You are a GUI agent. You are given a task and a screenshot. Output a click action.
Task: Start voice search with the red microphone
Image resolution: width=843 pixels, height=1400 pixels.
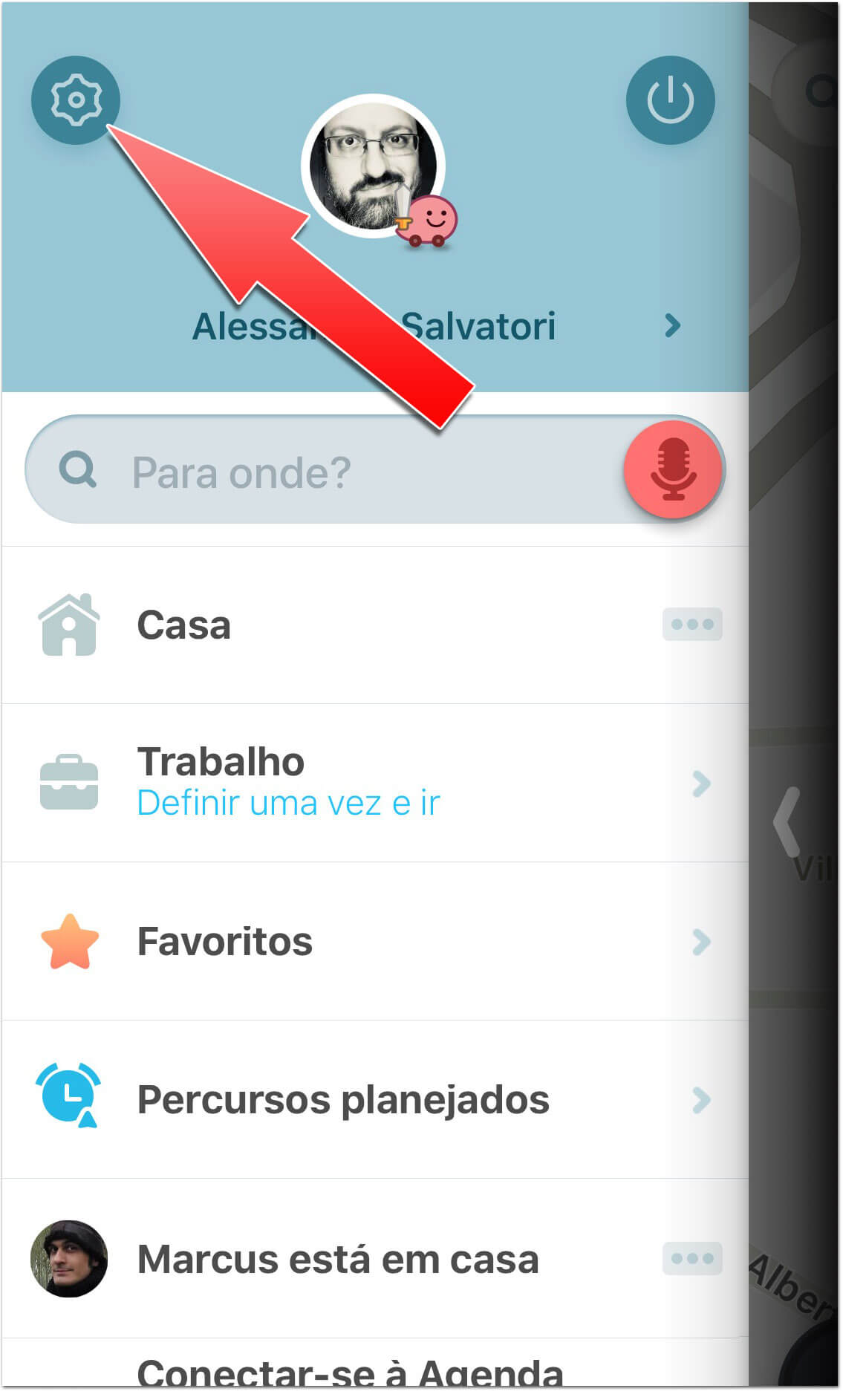pos(673,471)
